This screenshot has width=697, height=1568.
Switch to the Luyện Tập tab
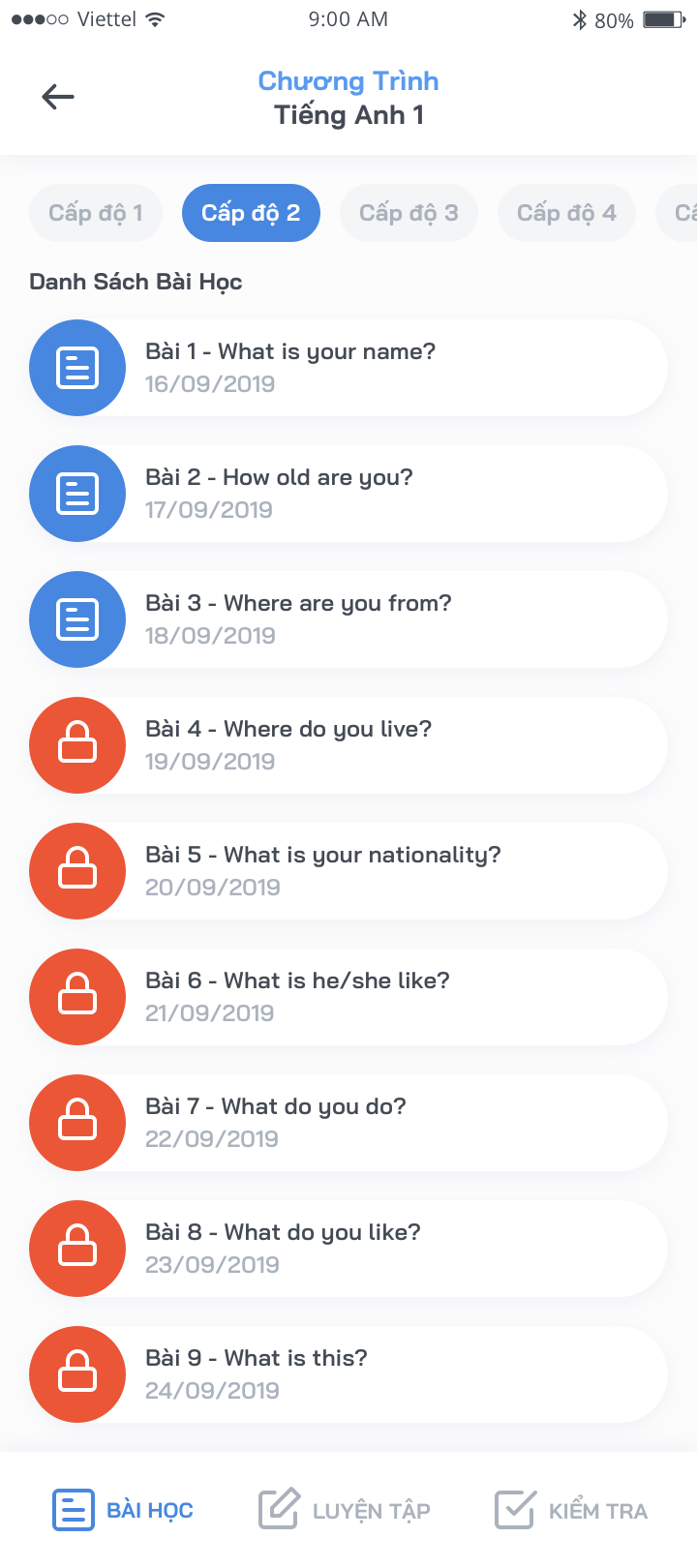click(x=345, y=1510)
